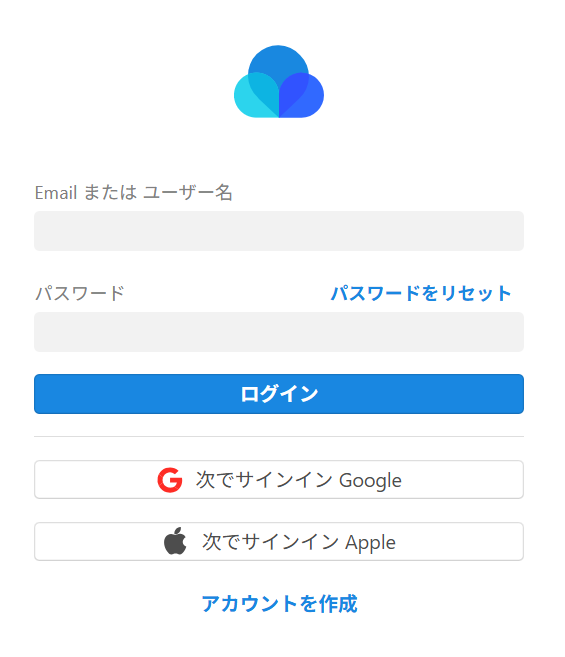
Task: Focus the Email または ユーザー名 field
Action: pos(279,231)
